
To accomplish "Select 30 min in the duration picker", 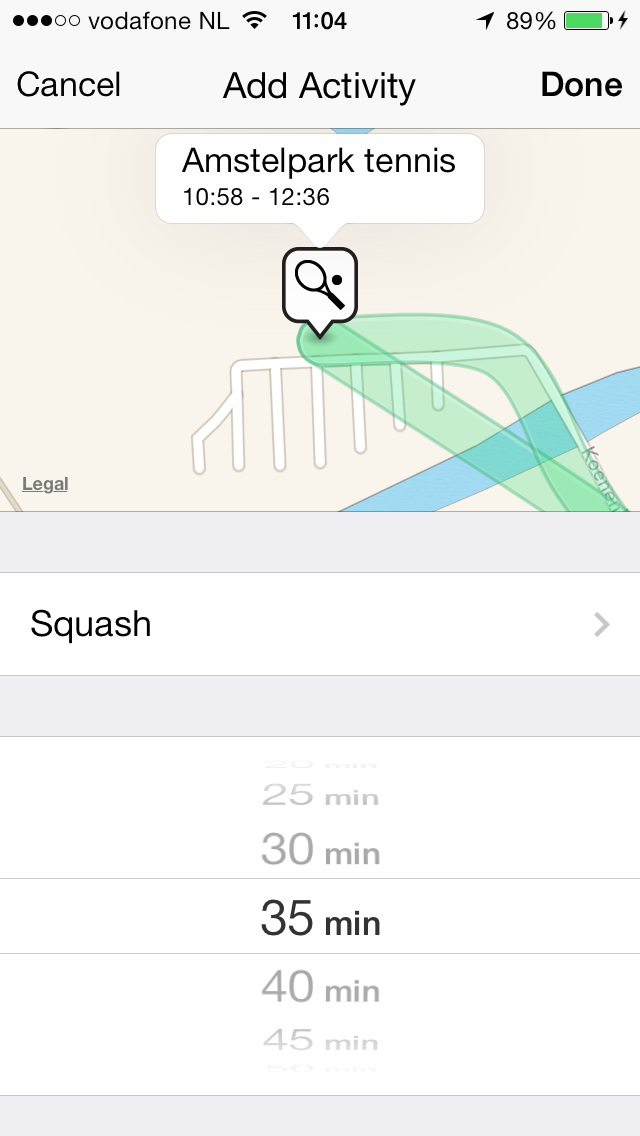I will [x=320, y=849].
